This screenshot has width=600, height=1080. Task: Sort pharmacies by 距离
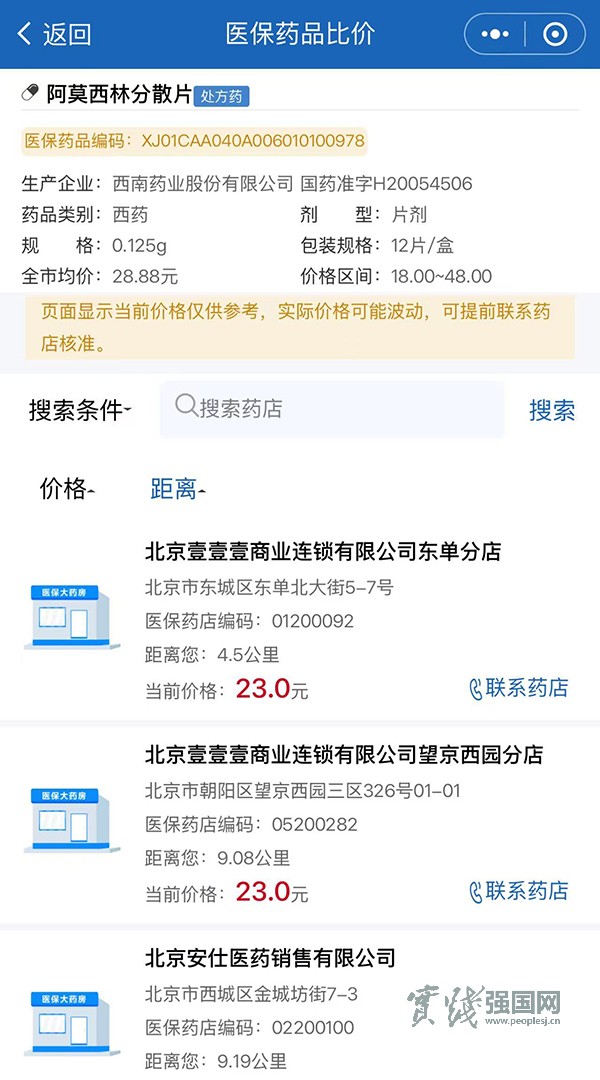(177, 489)
